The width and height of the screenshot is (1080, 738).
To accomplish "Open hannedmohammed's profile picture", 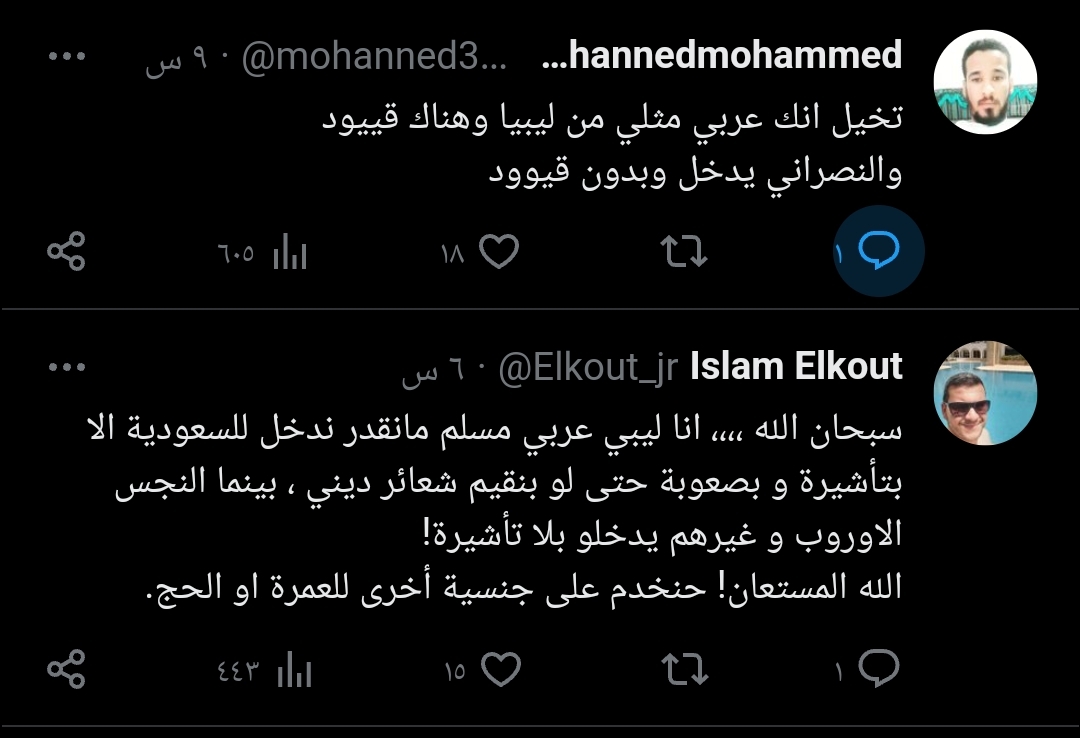I will [984, 82].
